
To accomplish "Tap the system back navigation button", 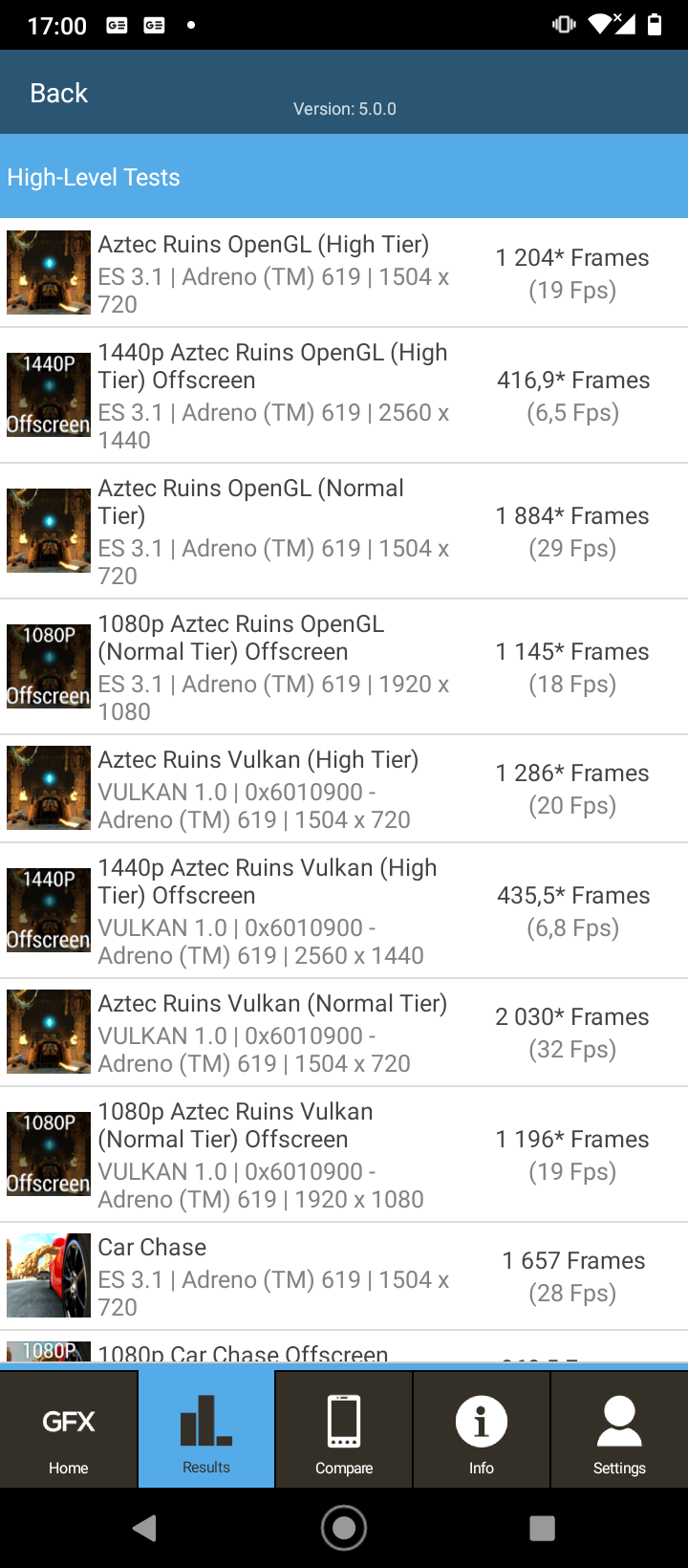I will tap(145, 1528).
